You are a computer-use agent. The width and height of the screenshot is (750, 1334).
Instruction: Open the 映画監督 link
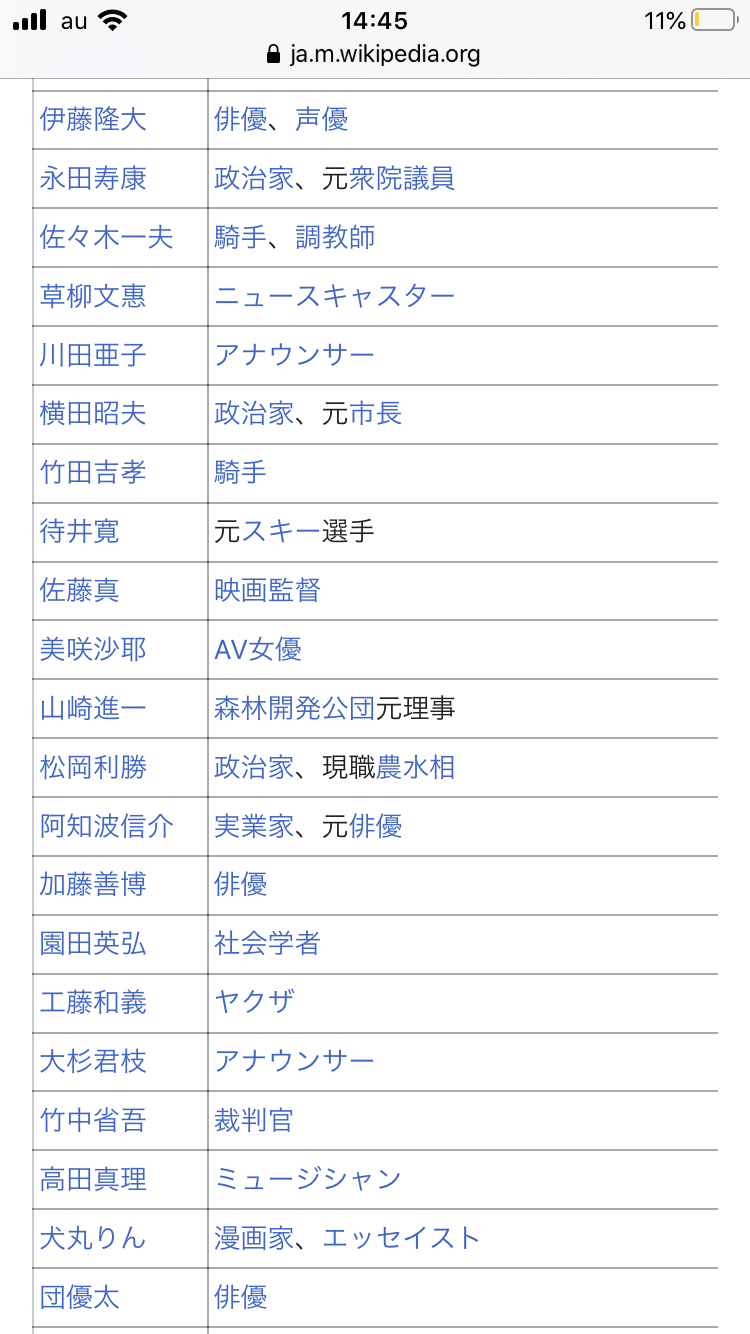[267, 591]
